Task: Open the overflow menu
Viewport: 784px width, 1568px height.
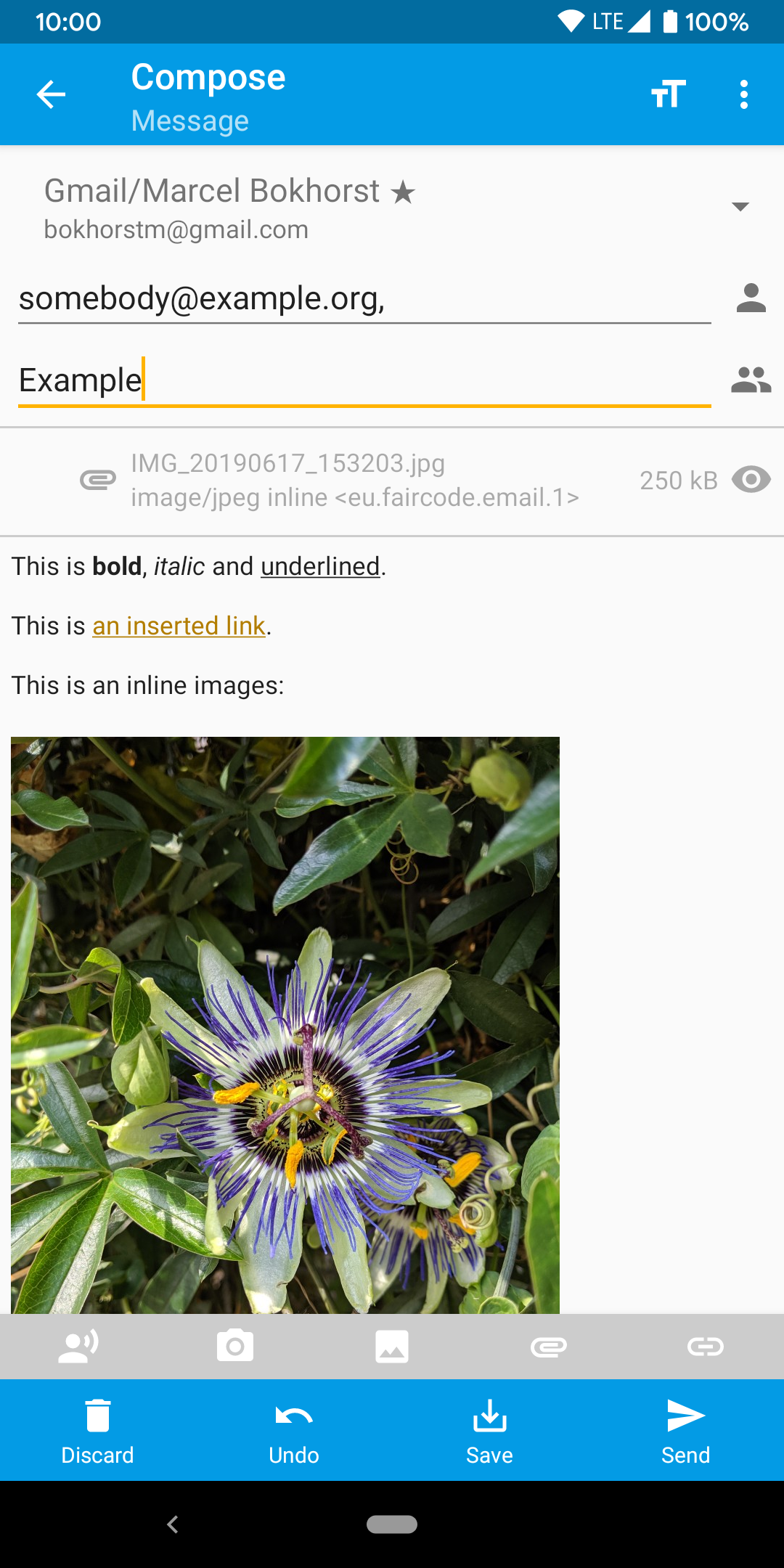Action: (743, 94)
